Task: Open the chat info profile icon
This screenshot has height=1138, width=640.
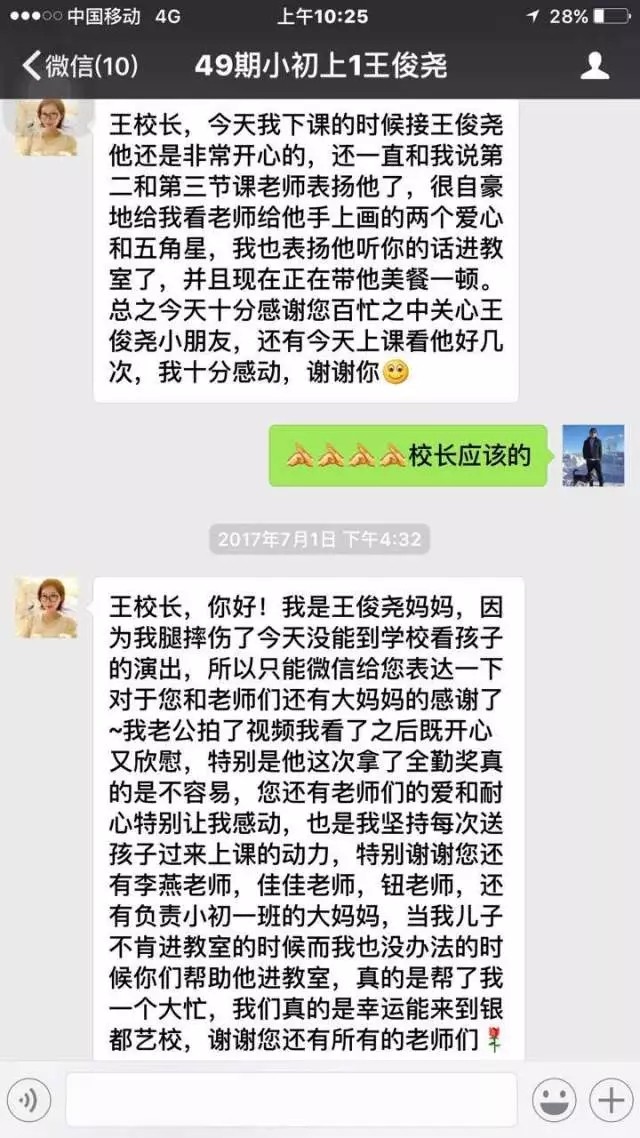Action: coord(595,67)
